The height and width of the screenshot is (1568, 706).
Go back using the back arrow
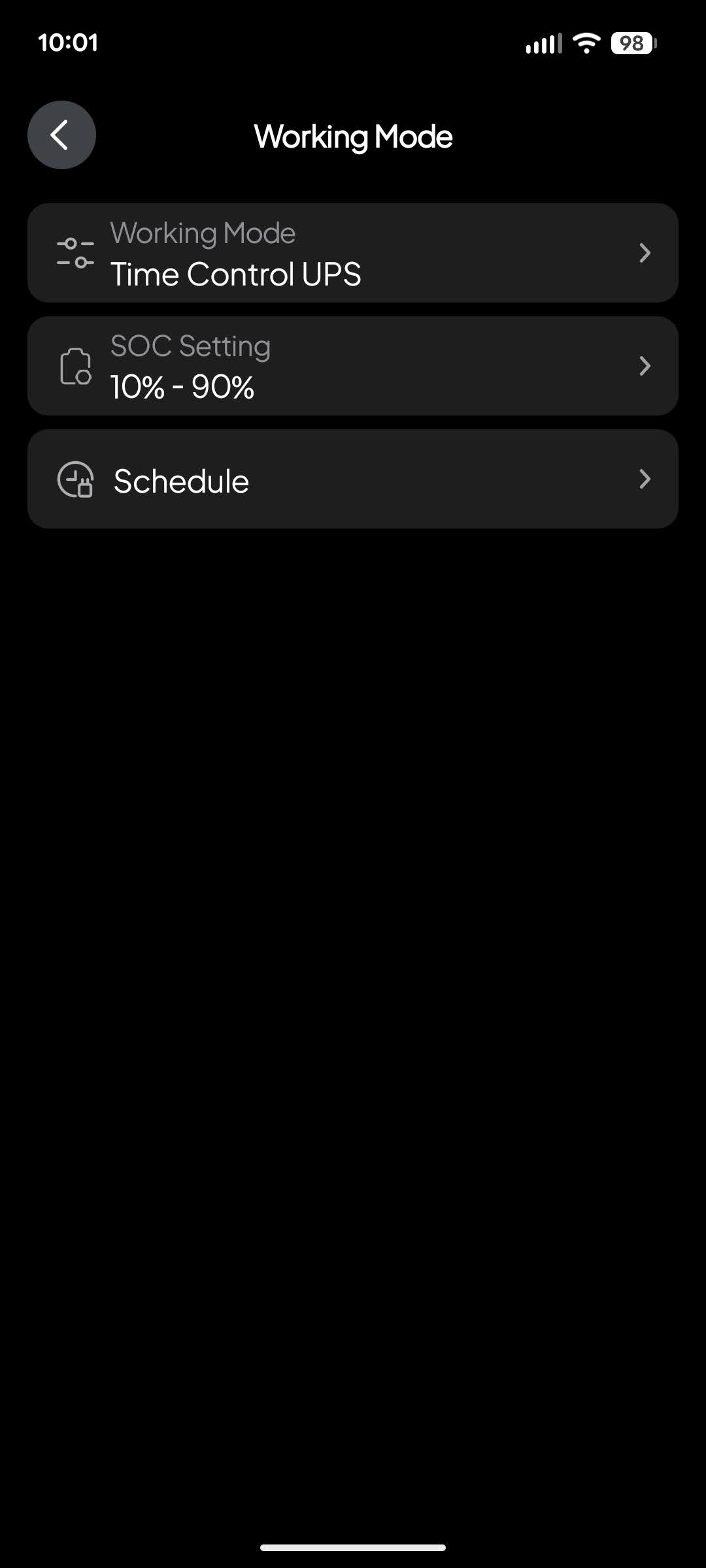tap(61, 135)
